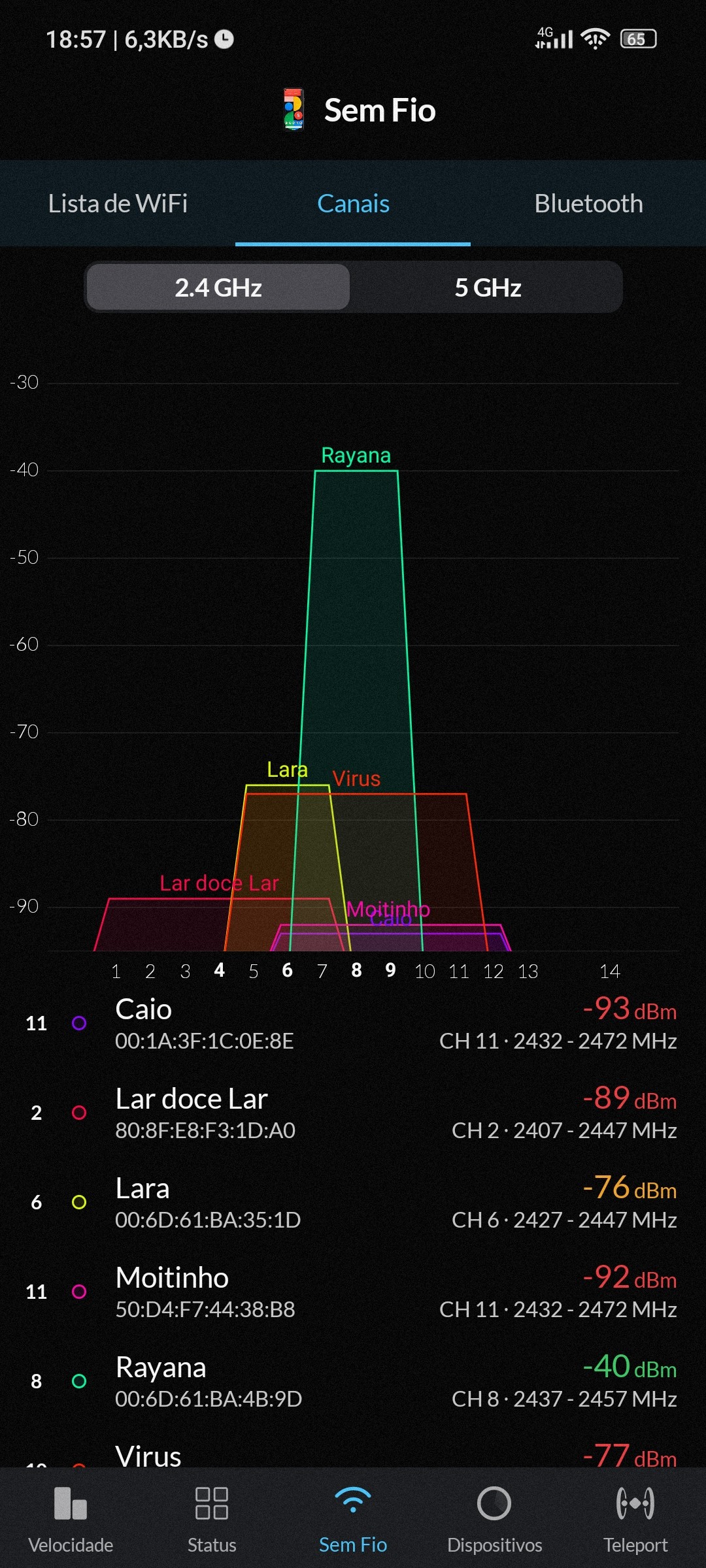The image size is (706, 1568).
Task: Tap the Moitinho network row
Action: tap(353, 1292)
